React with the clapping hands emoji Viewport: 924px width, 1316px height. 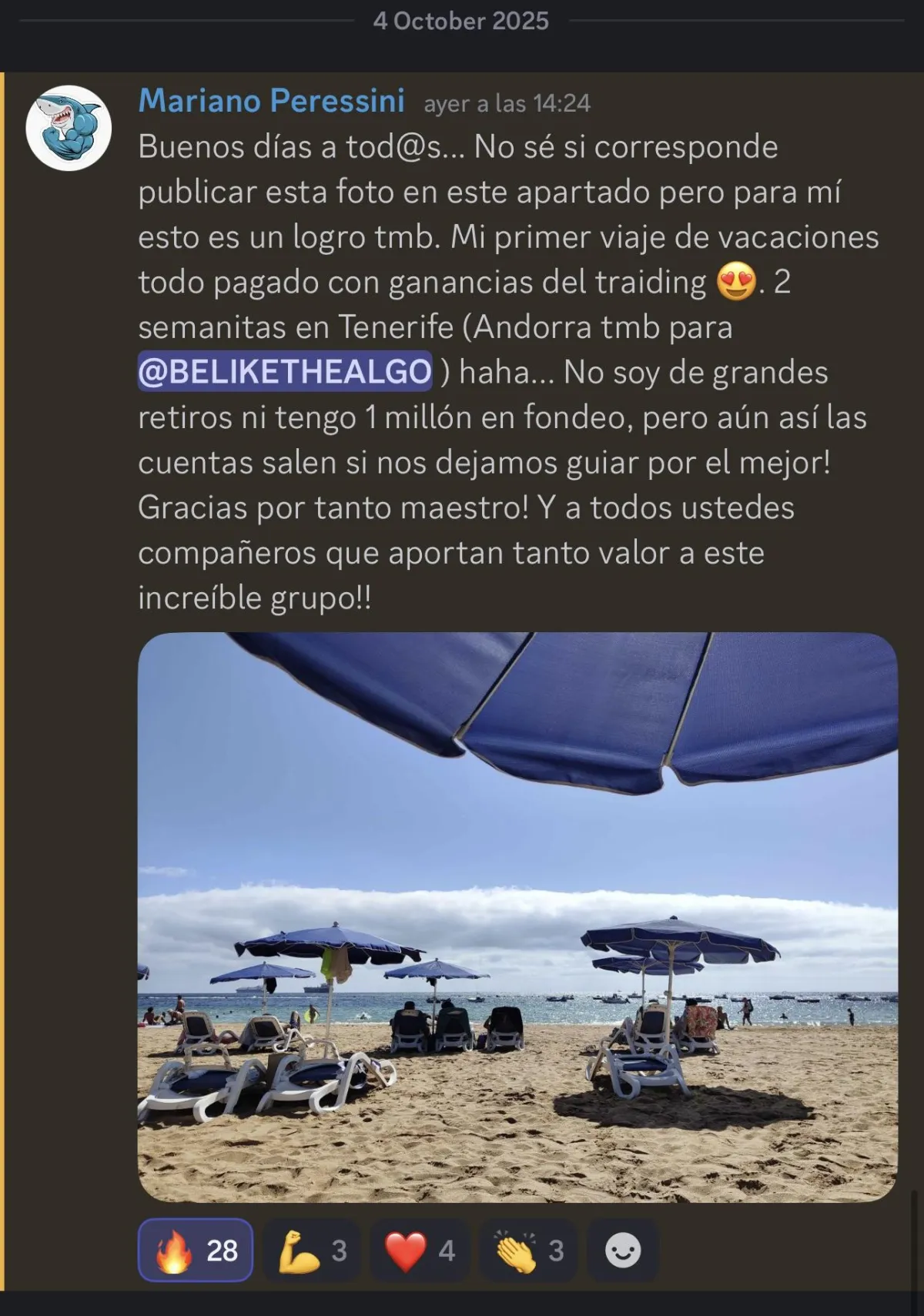(x=530, y=1251)
